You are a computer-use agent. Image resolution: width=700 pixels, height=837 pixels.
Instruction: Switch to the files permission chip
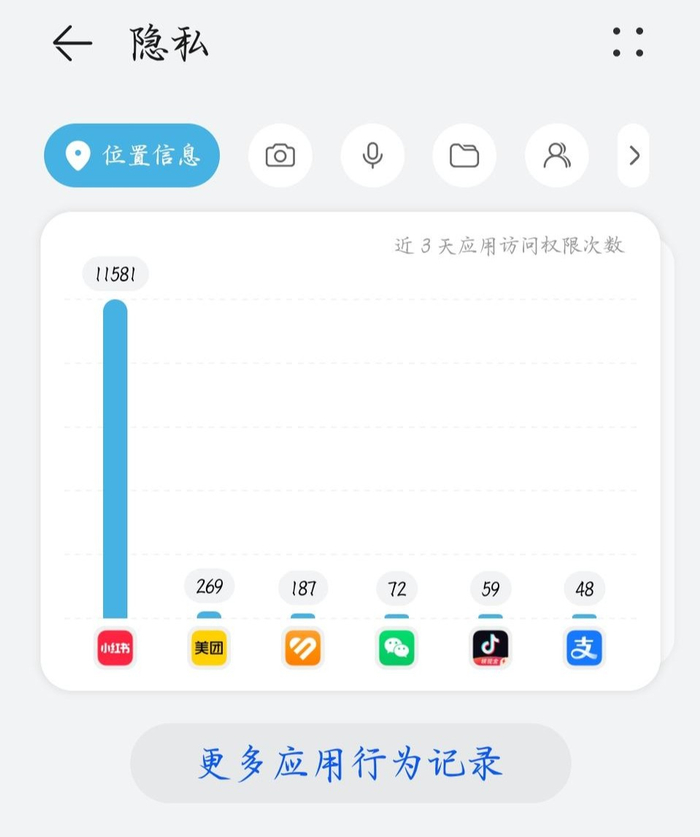[x=465, y=155]
